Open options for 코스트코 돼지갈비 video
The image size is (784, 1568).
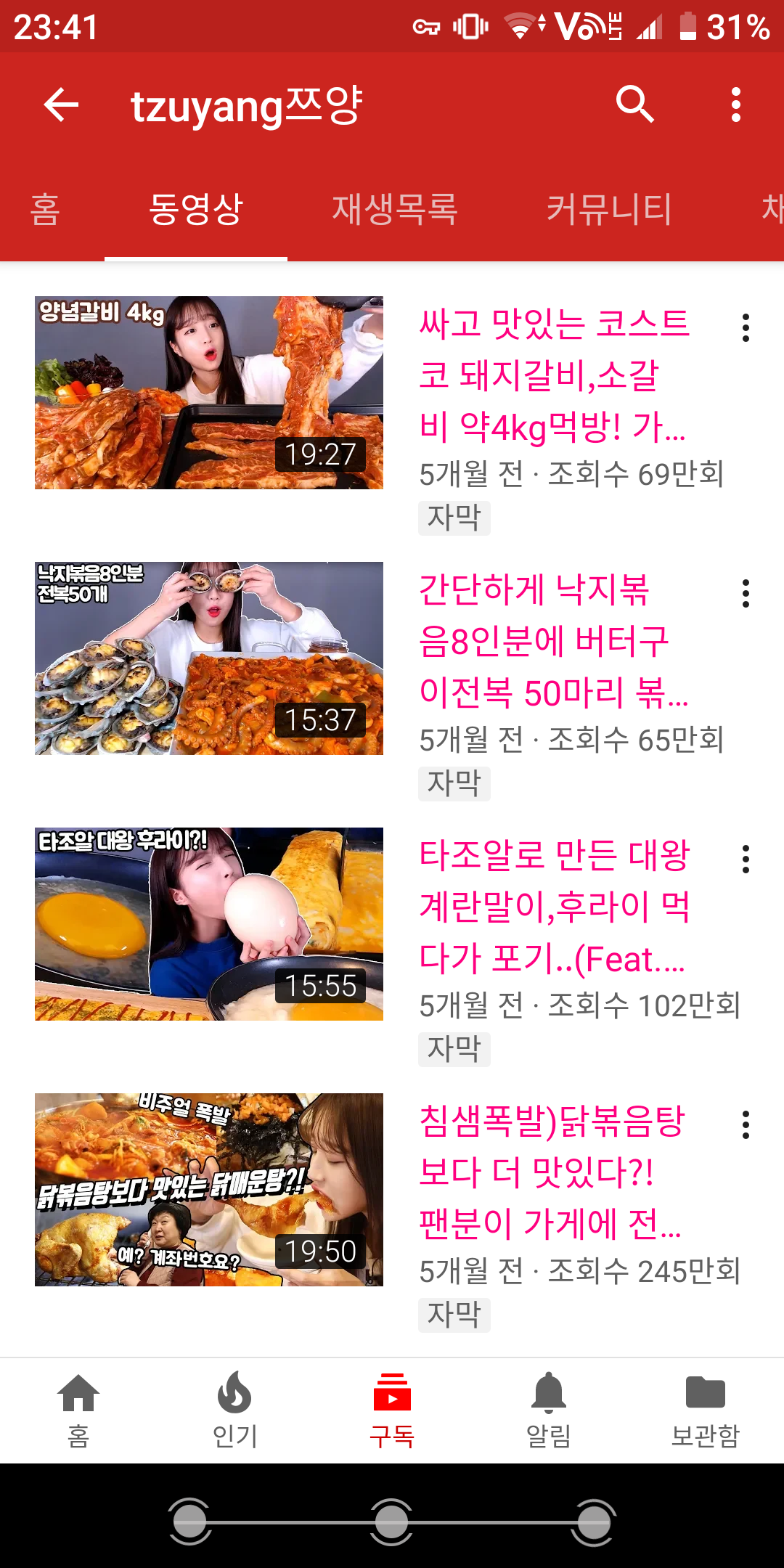click(746, 328)
